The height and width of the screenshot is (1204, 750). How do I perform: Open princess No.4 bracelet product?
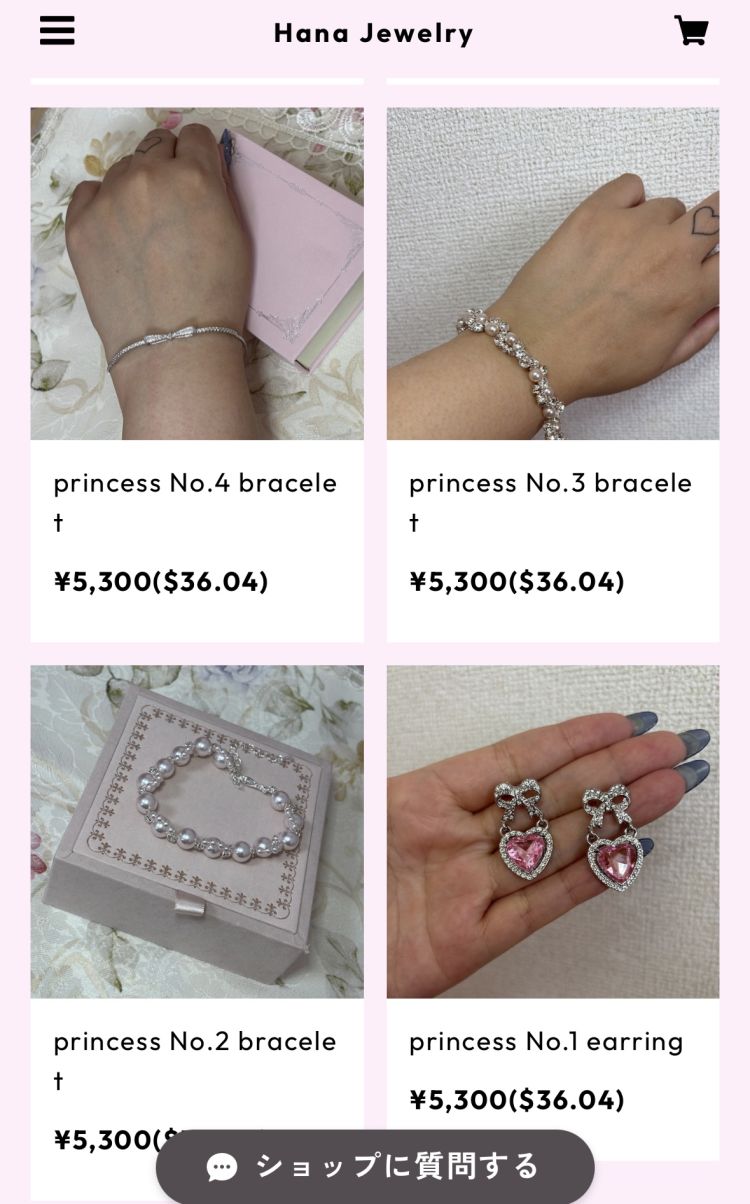(x=197, y=274)
